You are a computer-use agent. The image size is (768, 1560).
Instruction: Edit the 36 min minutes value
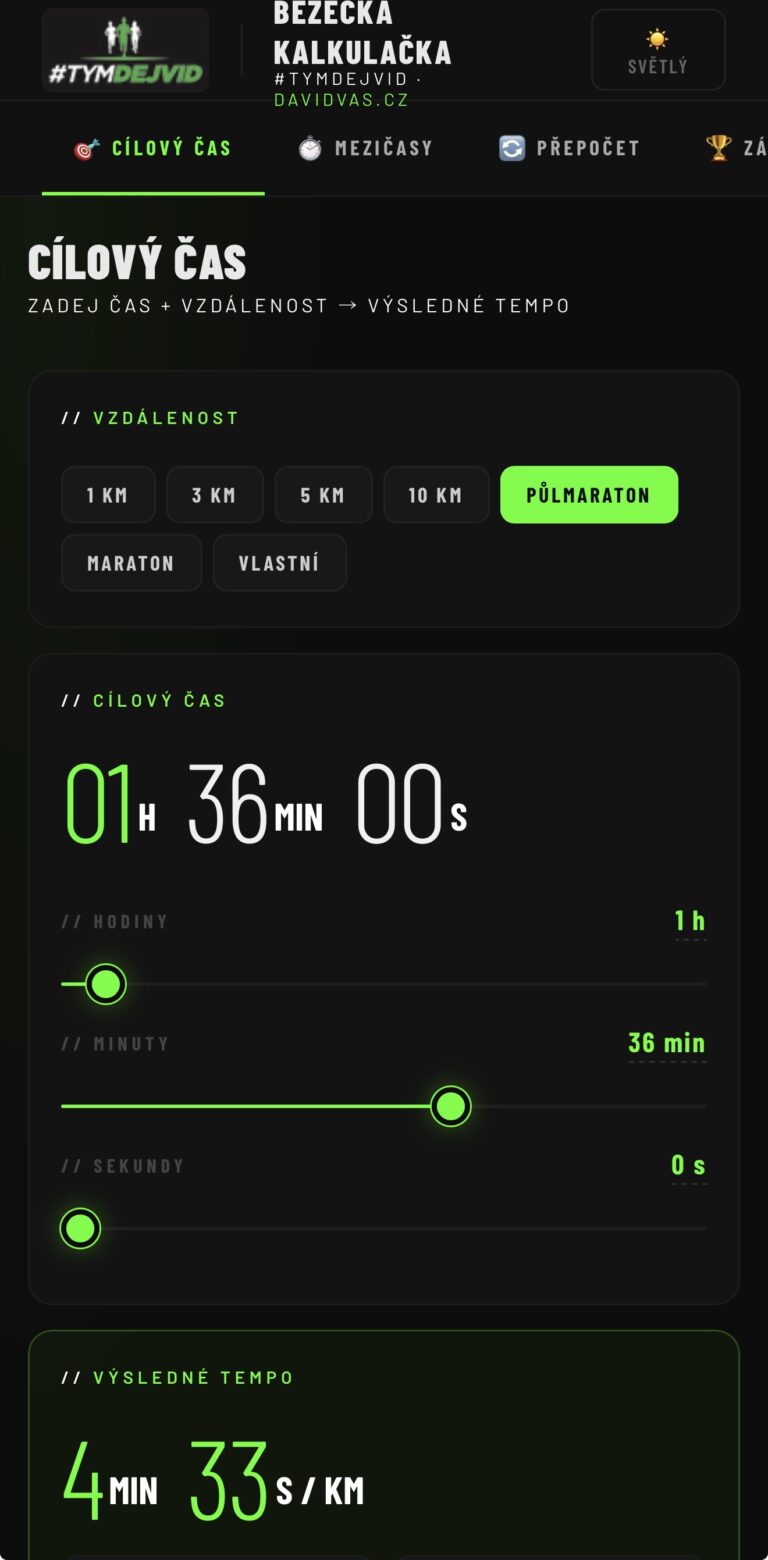[667, 1043]
